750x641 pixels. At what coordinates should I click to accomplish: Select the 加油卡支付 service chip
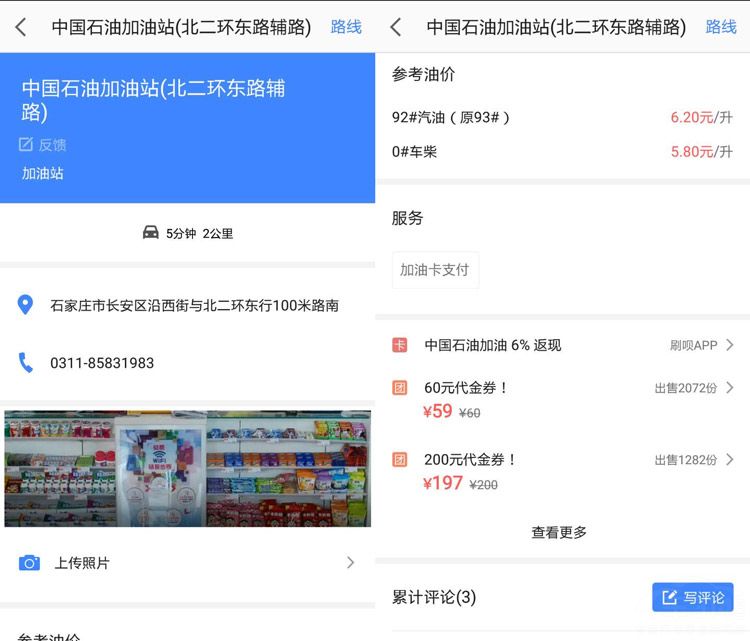pyautogui.click(x=435, y=270)
